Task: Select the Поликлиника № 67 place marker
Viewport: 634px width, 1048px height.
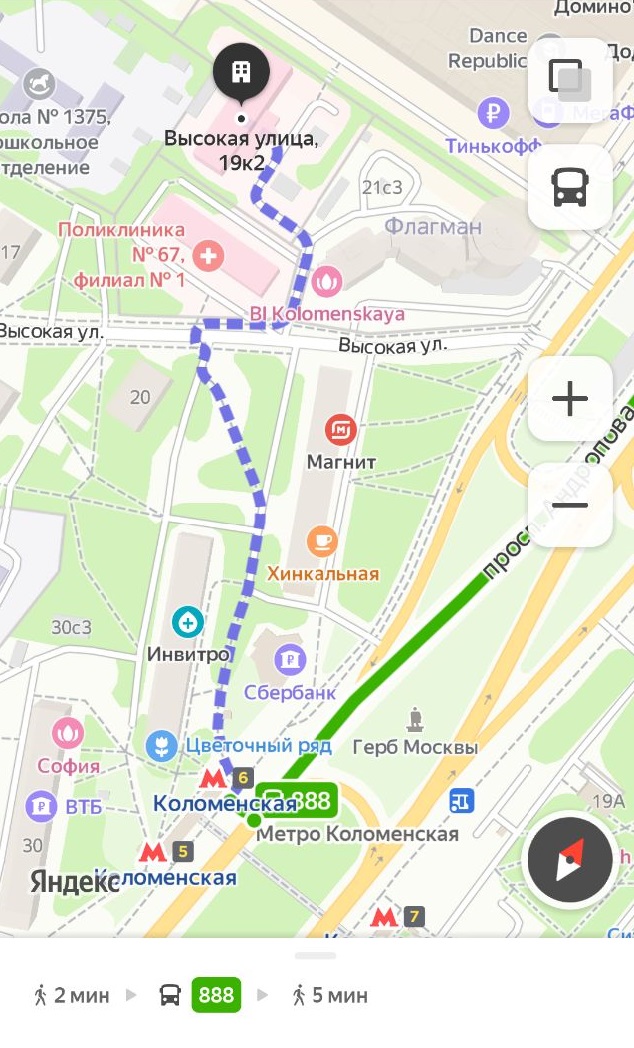Action: point(208,255)
